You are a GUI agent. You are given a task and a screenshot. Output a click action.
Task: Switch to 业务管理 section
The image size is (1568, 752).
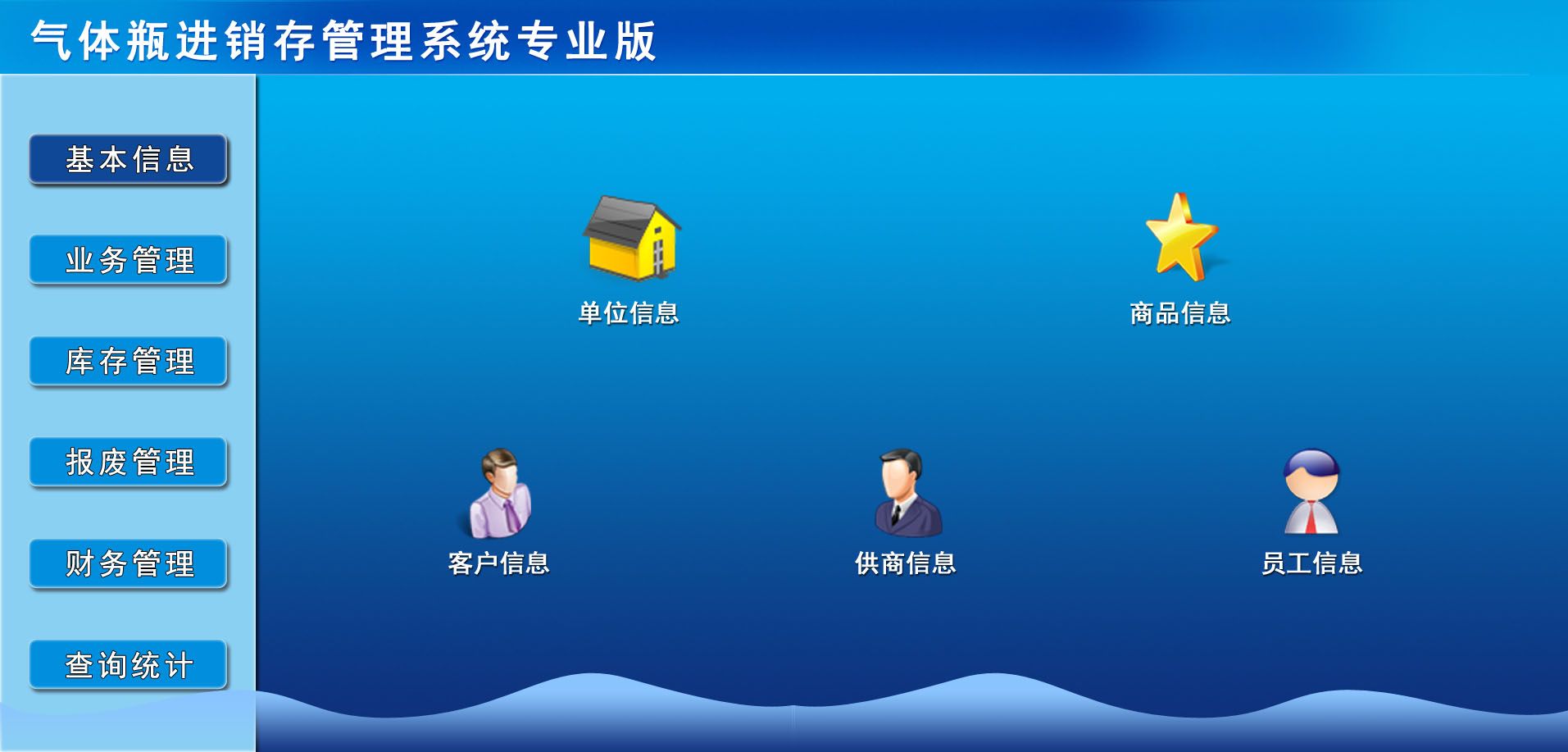pos(129,260)
